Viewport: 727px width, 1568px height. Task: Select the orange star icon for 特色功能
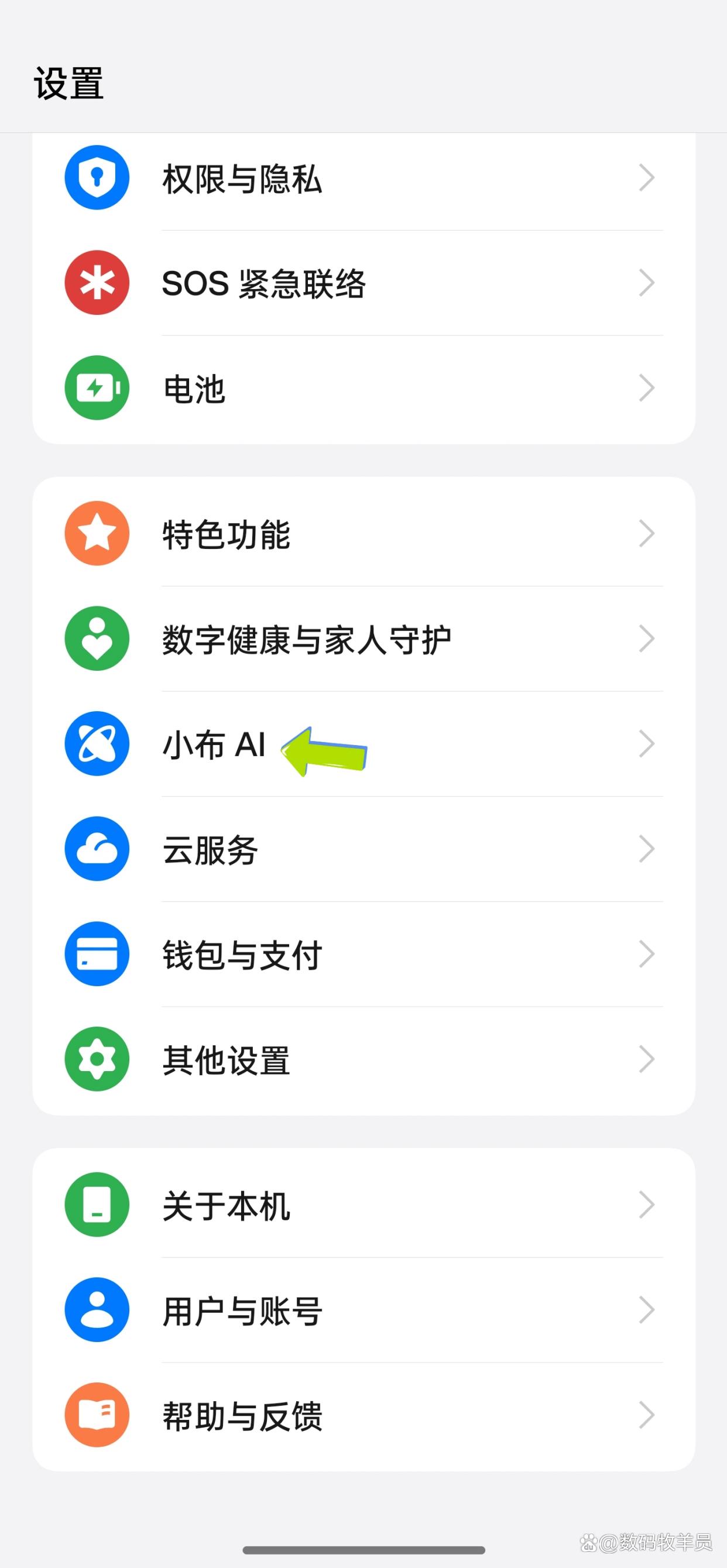tap(96, 532)
